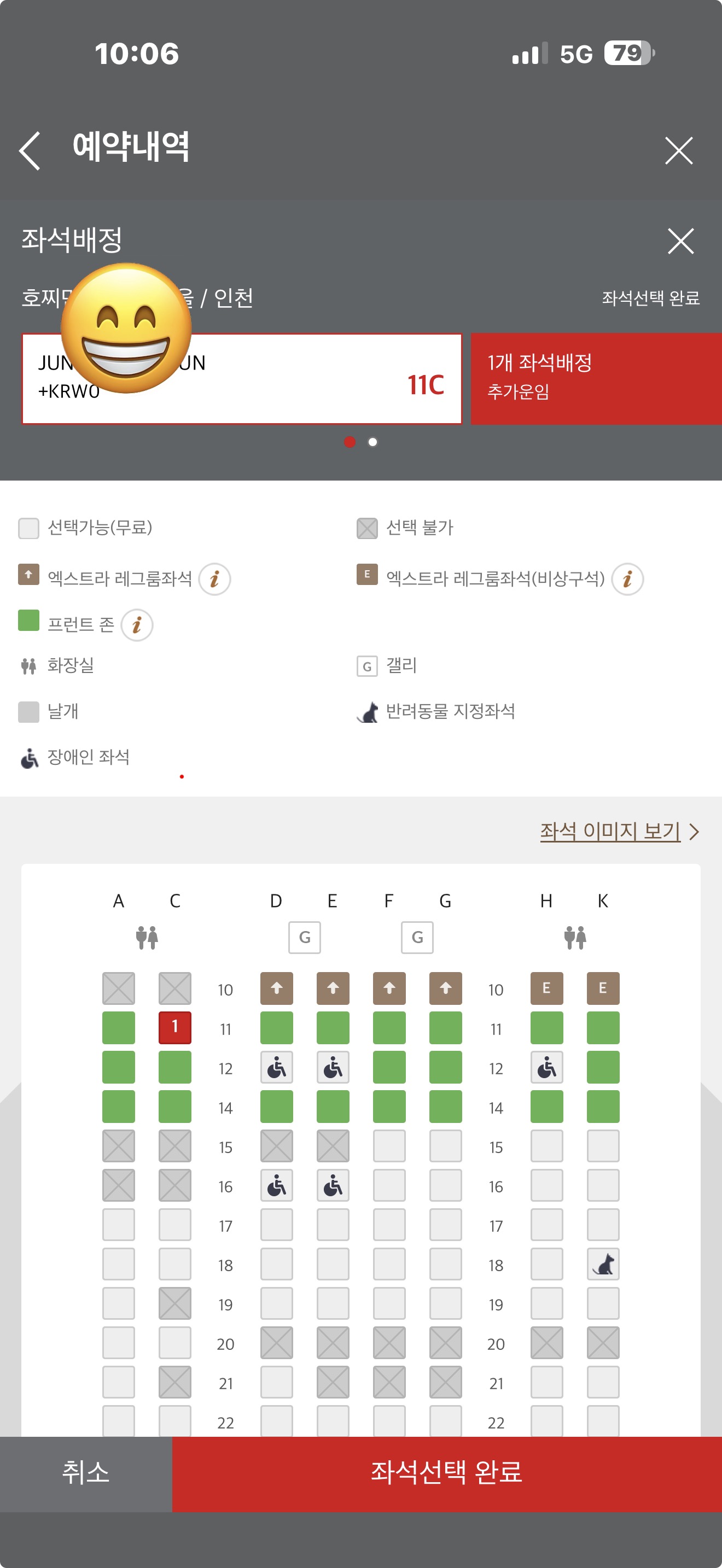This screenshot has height=1568, width=722.
Task: Pick front zone seat 11A
Action: (x=119, y=1027)
